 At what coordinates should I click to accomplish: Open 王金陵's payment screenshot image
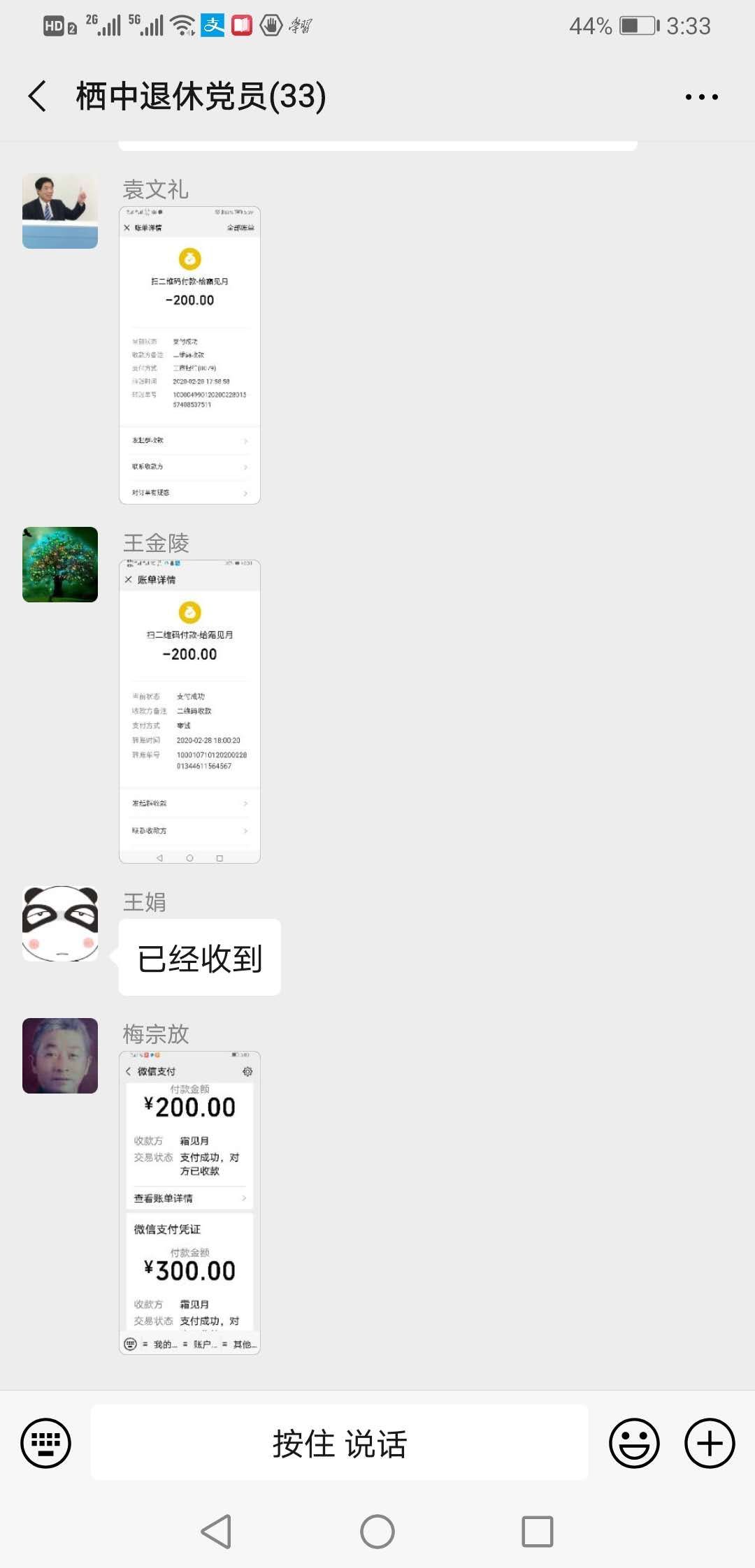tap(189, 711)
